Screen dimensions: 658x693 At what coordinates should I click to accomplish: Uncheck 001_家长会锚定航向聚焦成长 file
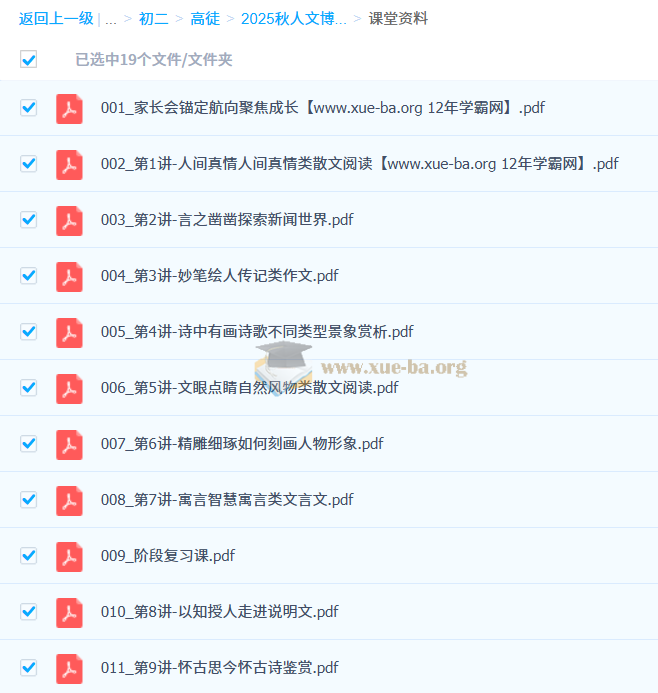pos(29,108)
